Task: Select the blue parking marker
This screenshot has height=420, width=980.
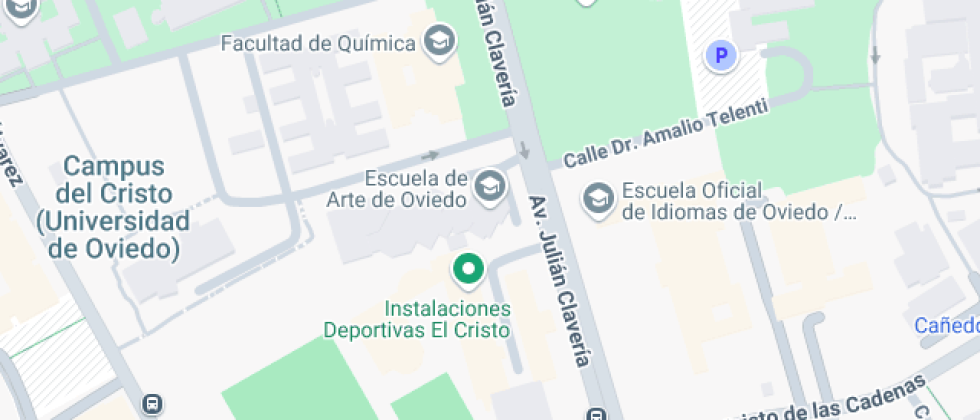Action: pyautogui.click(x=720, y=56)
